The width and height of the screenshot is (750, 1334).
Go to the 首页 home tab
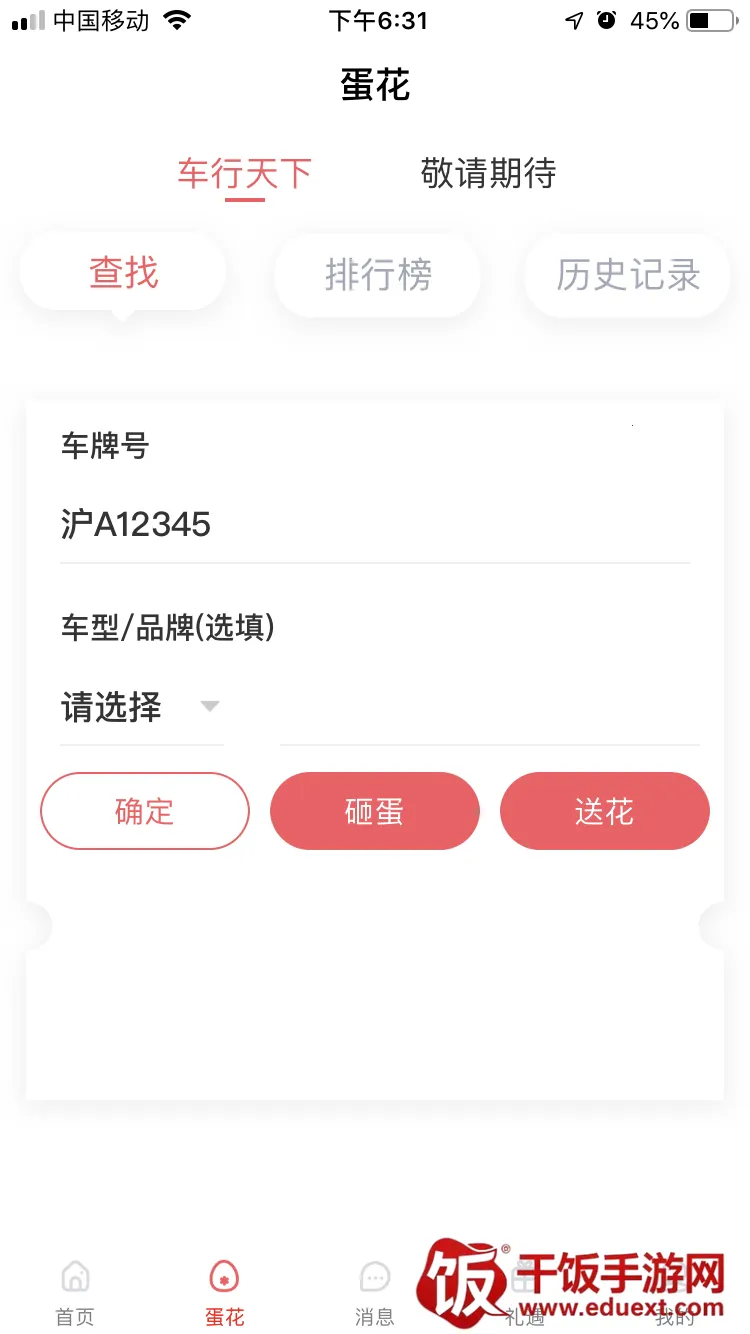tap(75, 1292)
